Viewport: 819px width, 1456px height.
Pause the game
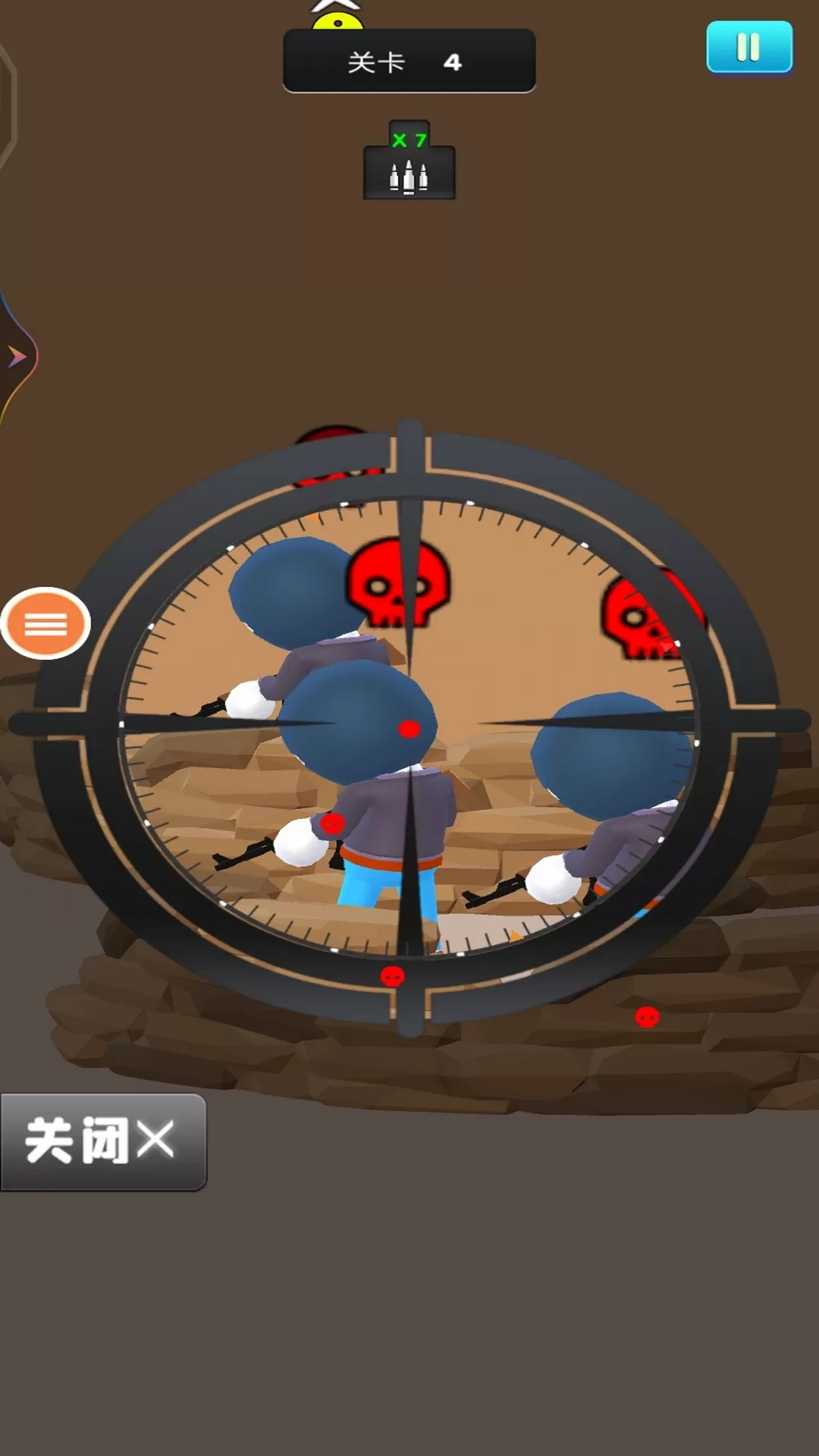click(x=749, y=47)
